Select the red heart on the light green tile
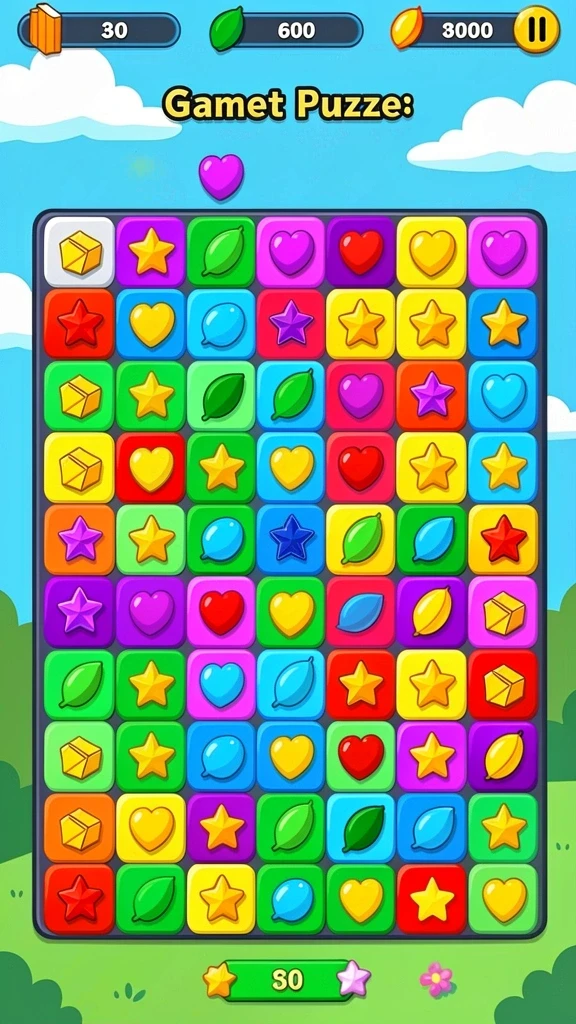Image resolution: width=576 pixels, height=1024 pixels. click(x=361, y=756)
